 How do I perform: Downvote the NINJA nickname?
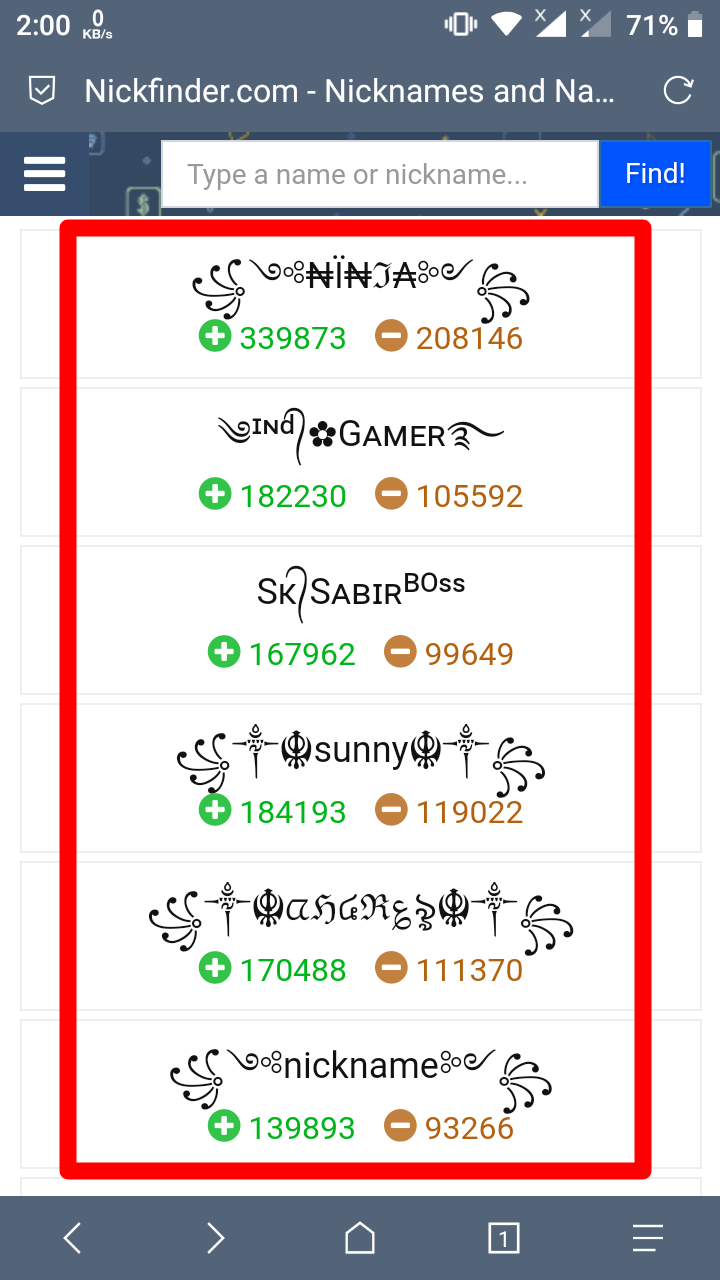[391, 337]
